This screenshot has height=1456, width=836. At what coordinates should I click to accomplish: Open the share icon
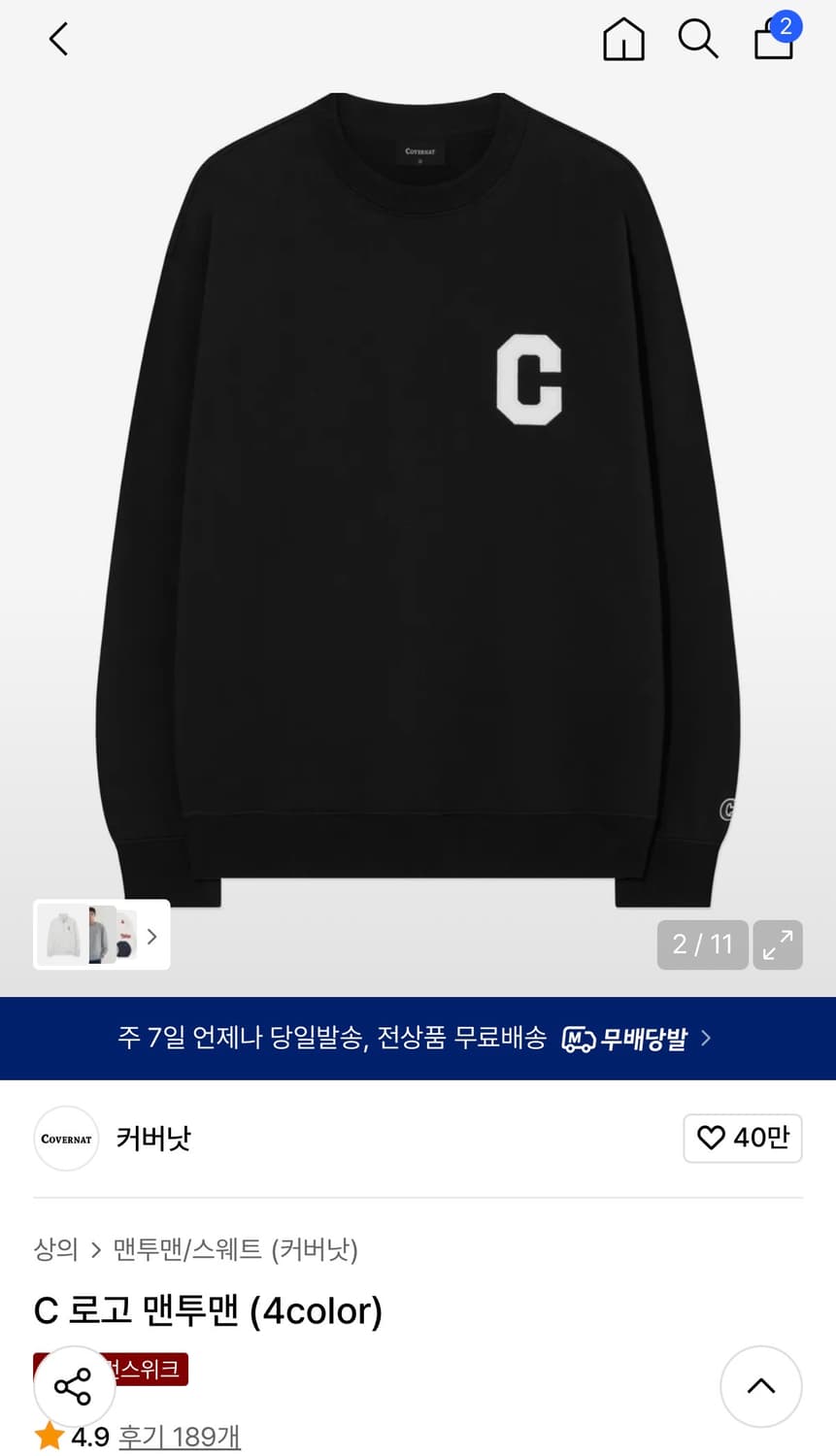point(74,1386)
